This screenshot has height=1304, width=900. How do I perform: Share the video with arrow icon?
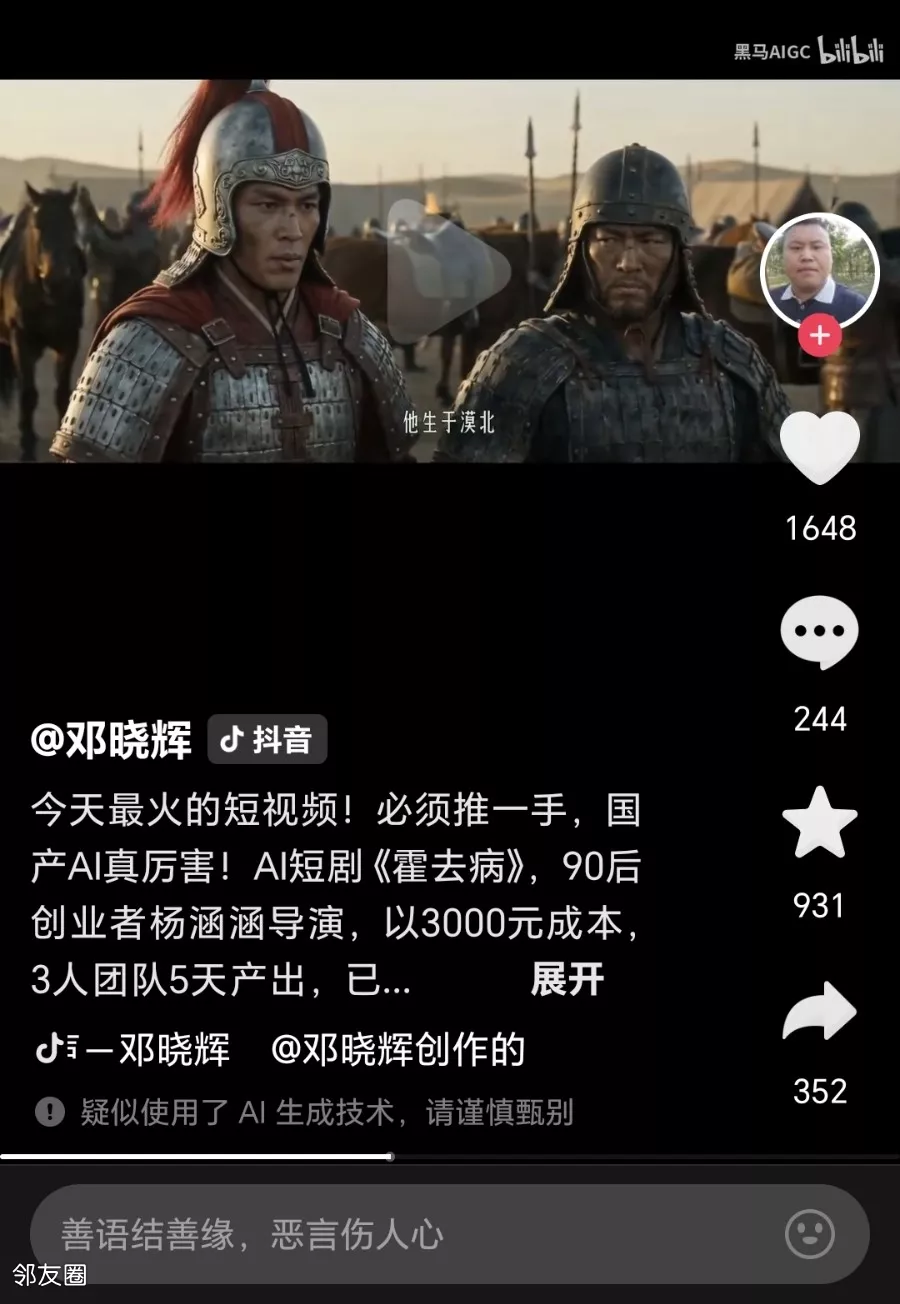point(820,1012)
